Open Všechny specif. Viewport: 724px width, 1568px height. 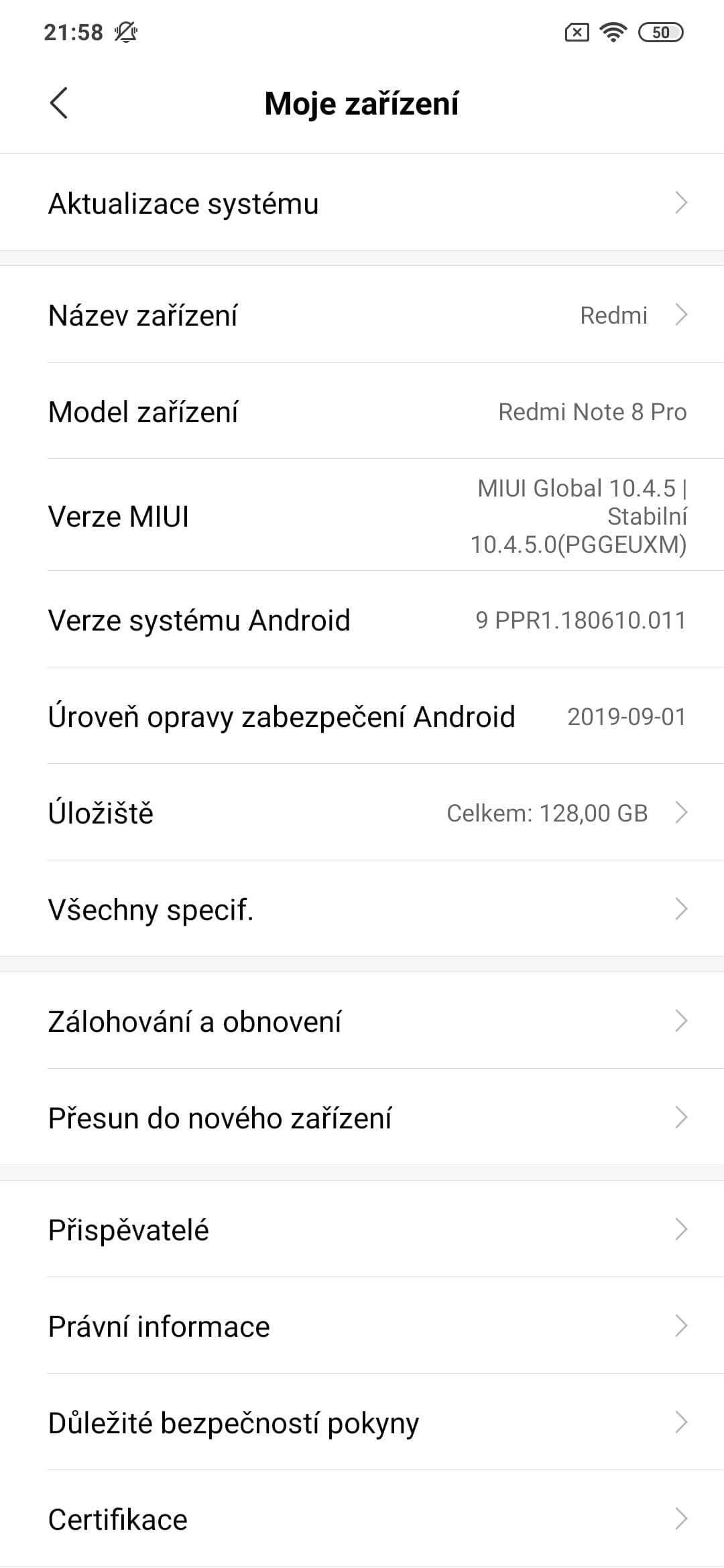coord(362,909)
